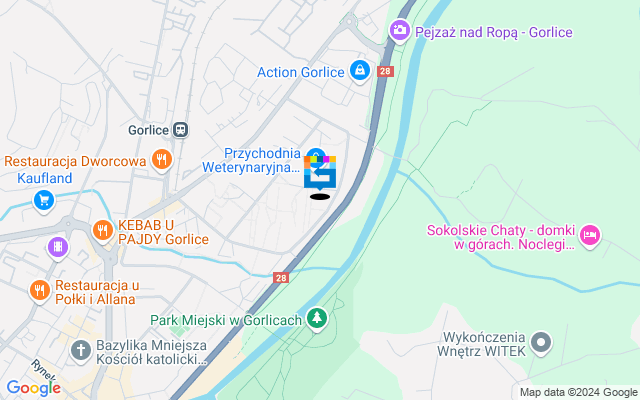Screen dimensions: 640x400
Task: Open the Sokolskie Chaty lodging marker
Action: pyautogui.click(x=590, y=236)
